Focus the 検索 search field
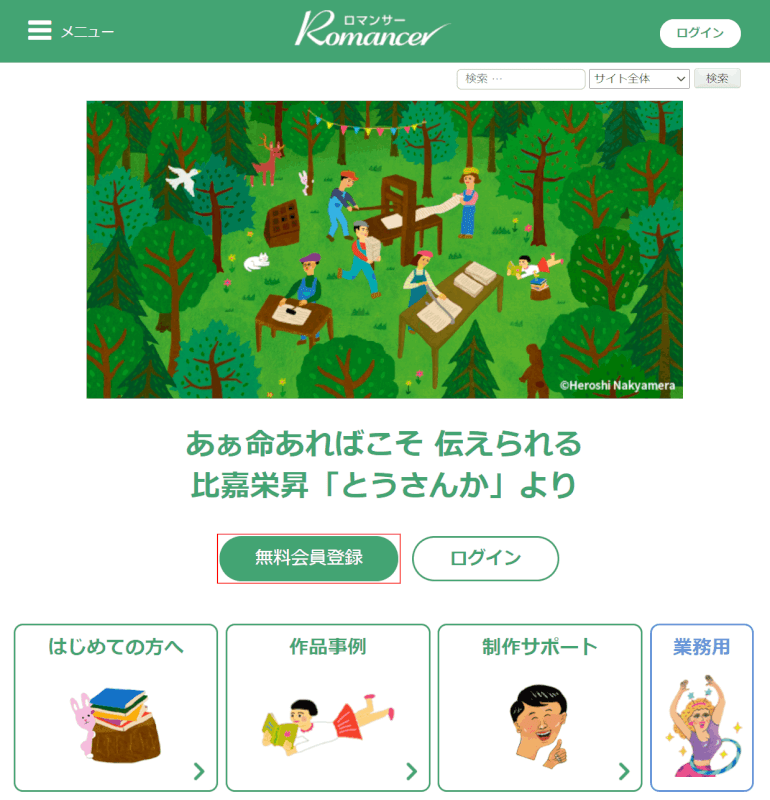 520,79
